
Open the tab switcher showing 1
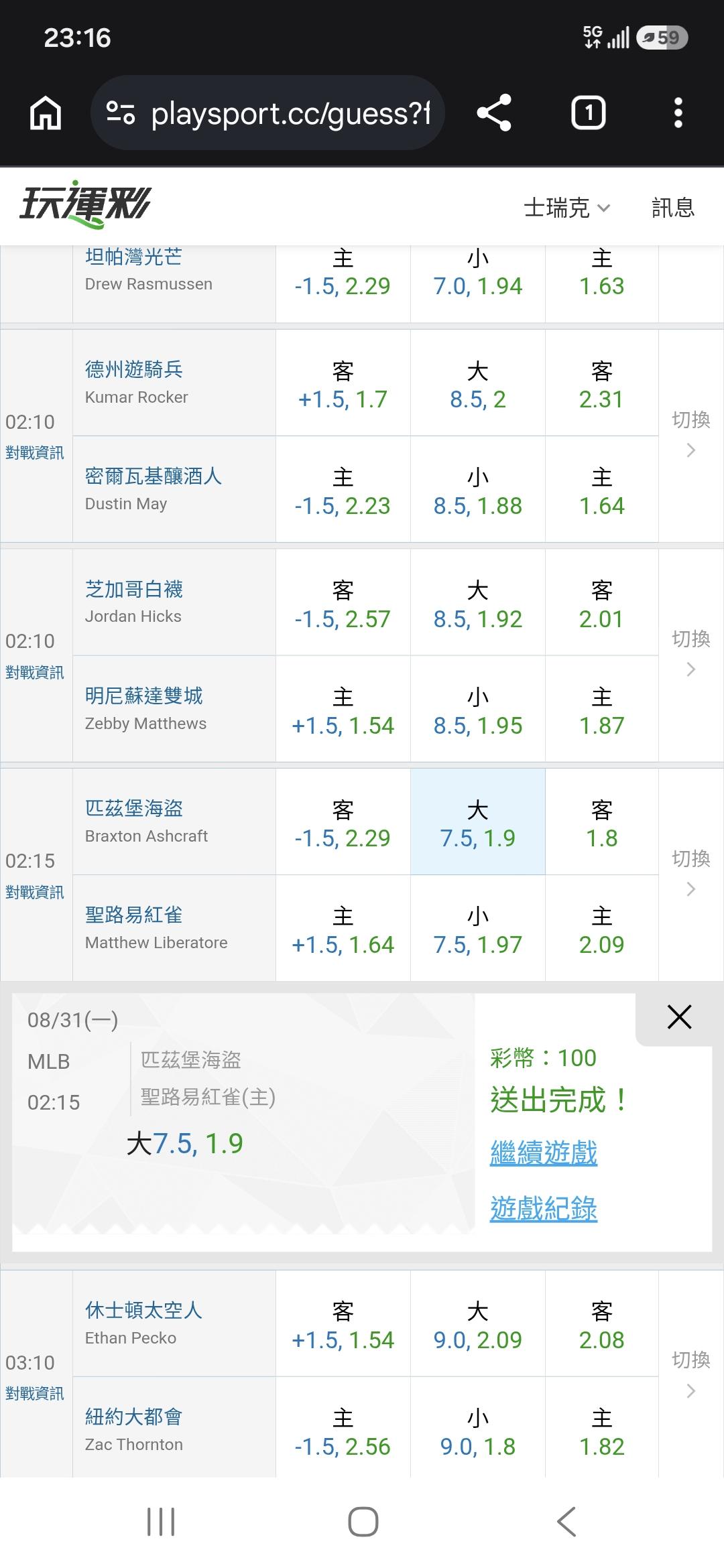pos(589,113)
